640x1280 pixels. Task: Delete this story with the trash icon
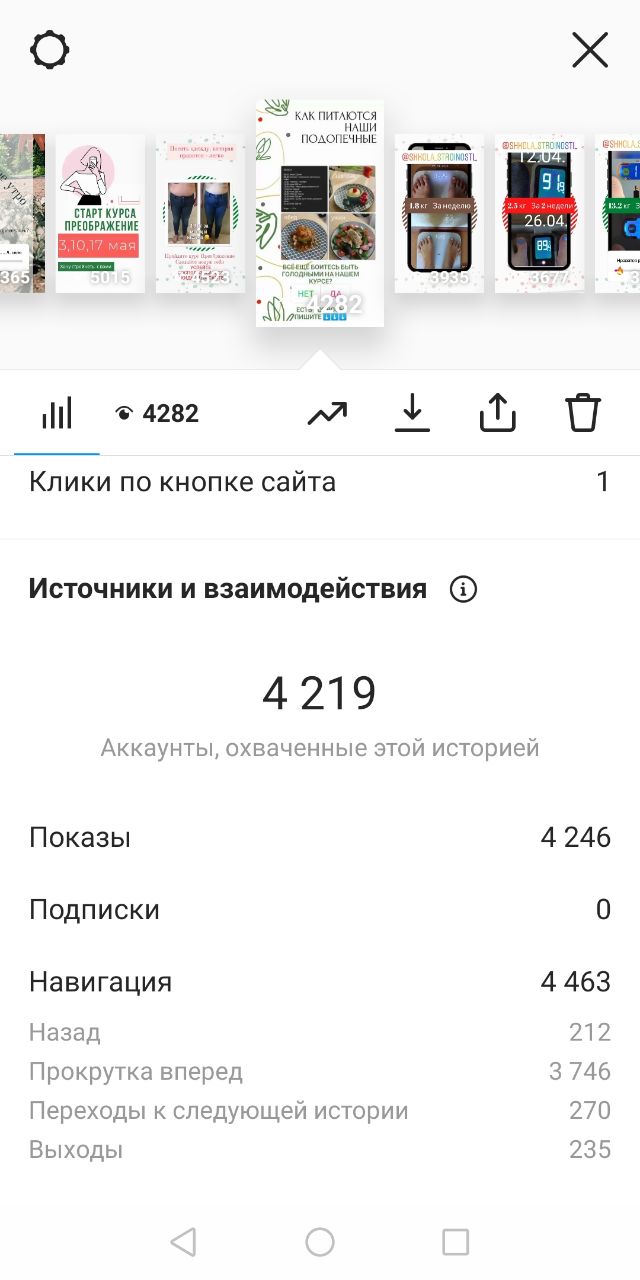583,413
